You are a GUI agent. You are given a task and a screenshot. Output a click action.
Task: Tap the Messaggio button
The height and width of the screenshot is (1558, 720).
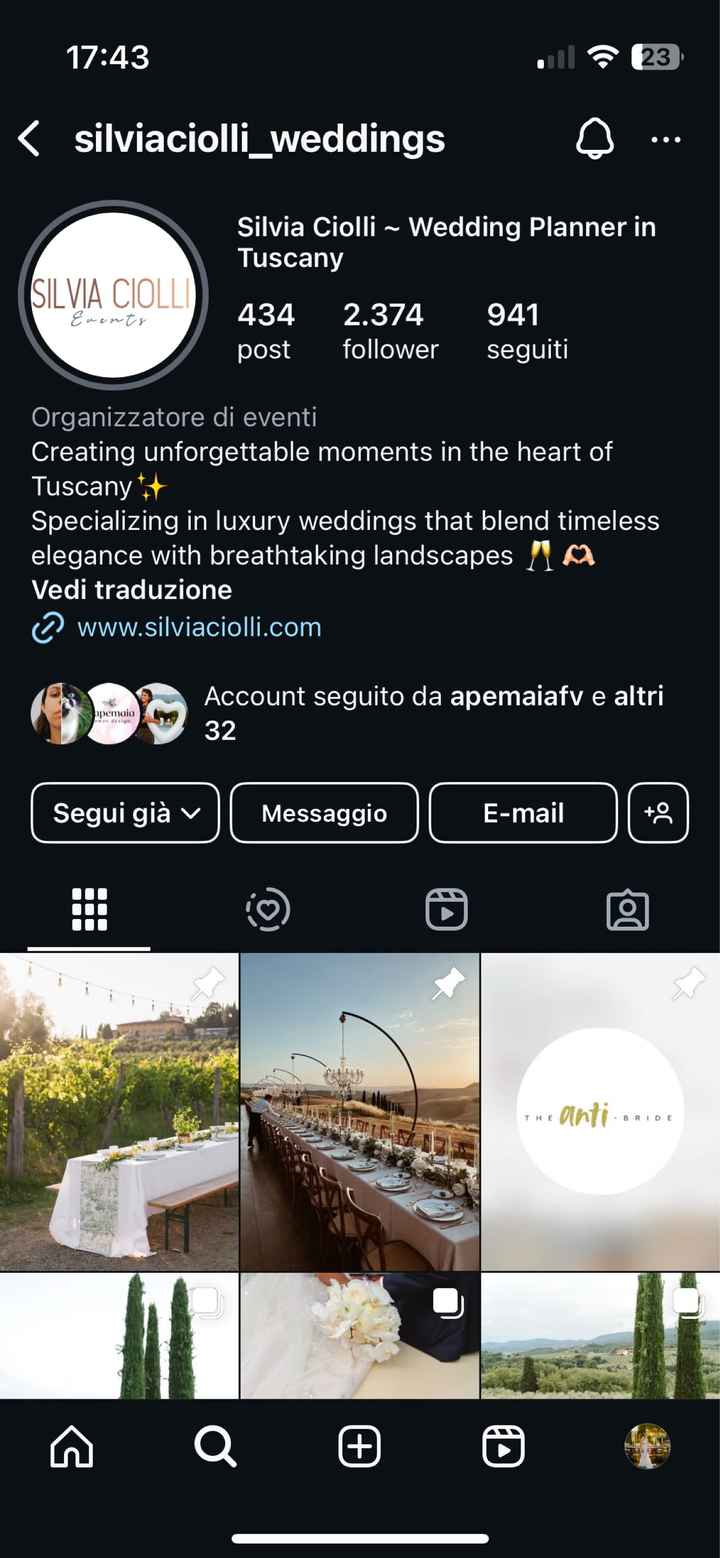coord(324,813)
